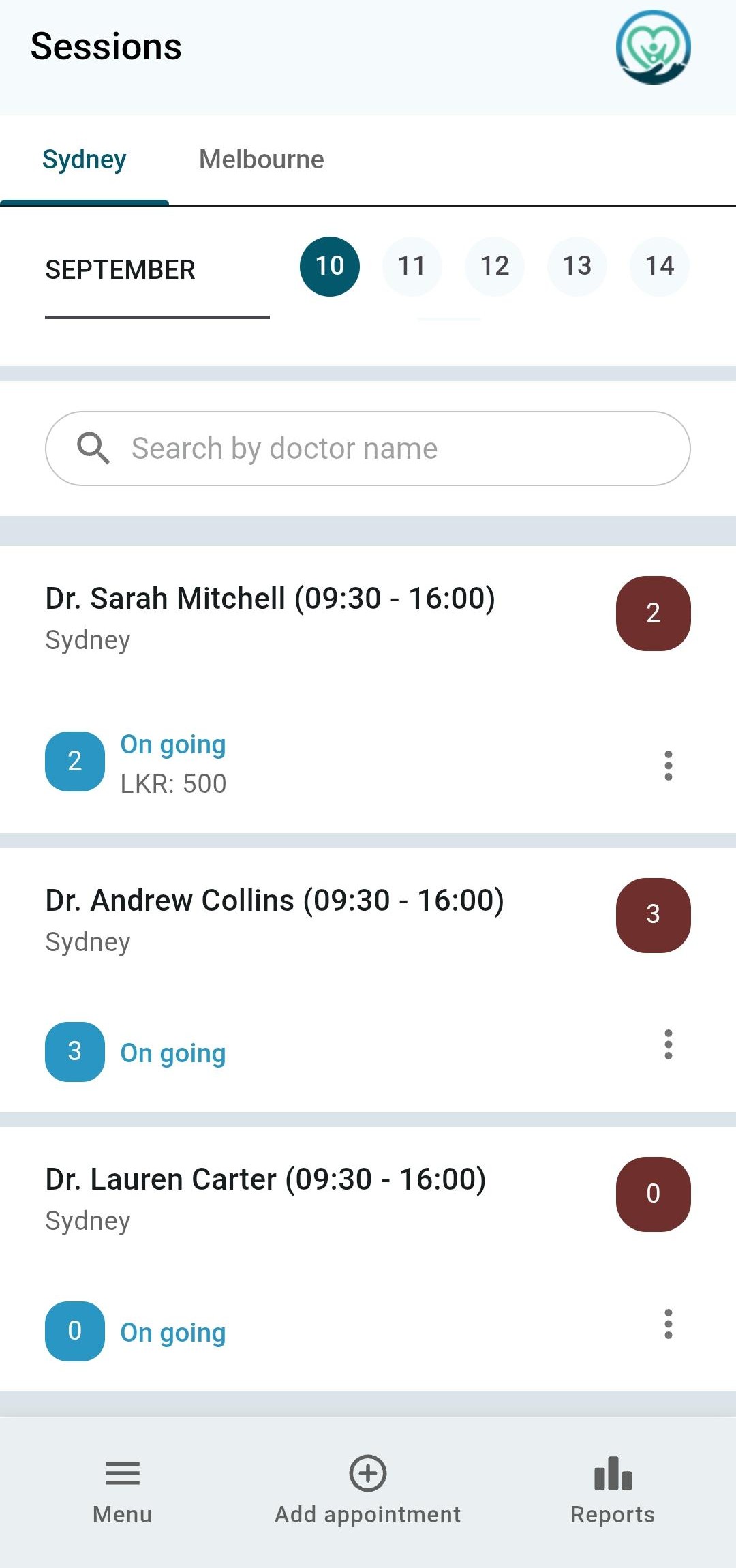
Task: Open the Menu in bottom bar
Action: point(123,1490)
